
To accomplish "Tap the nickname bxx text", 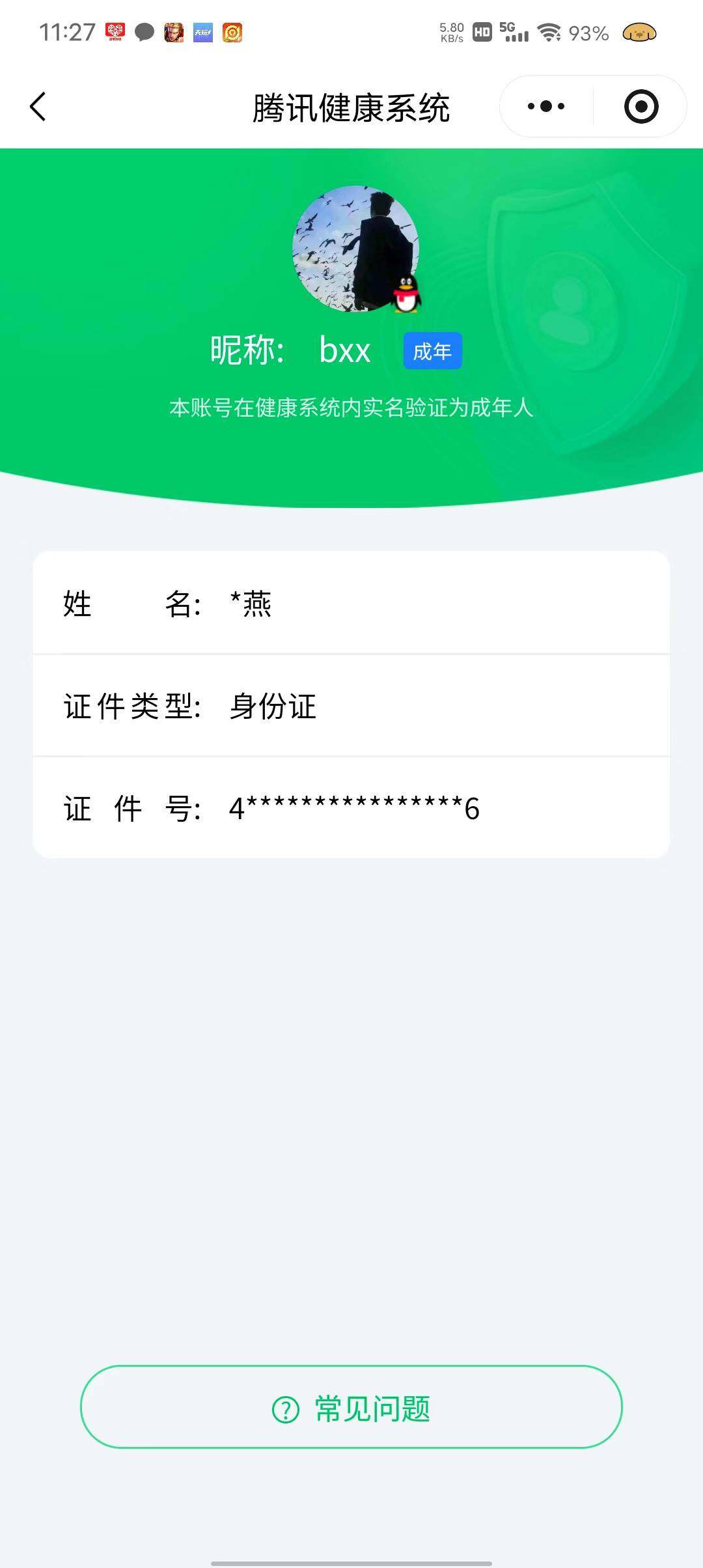I will 345,350.
